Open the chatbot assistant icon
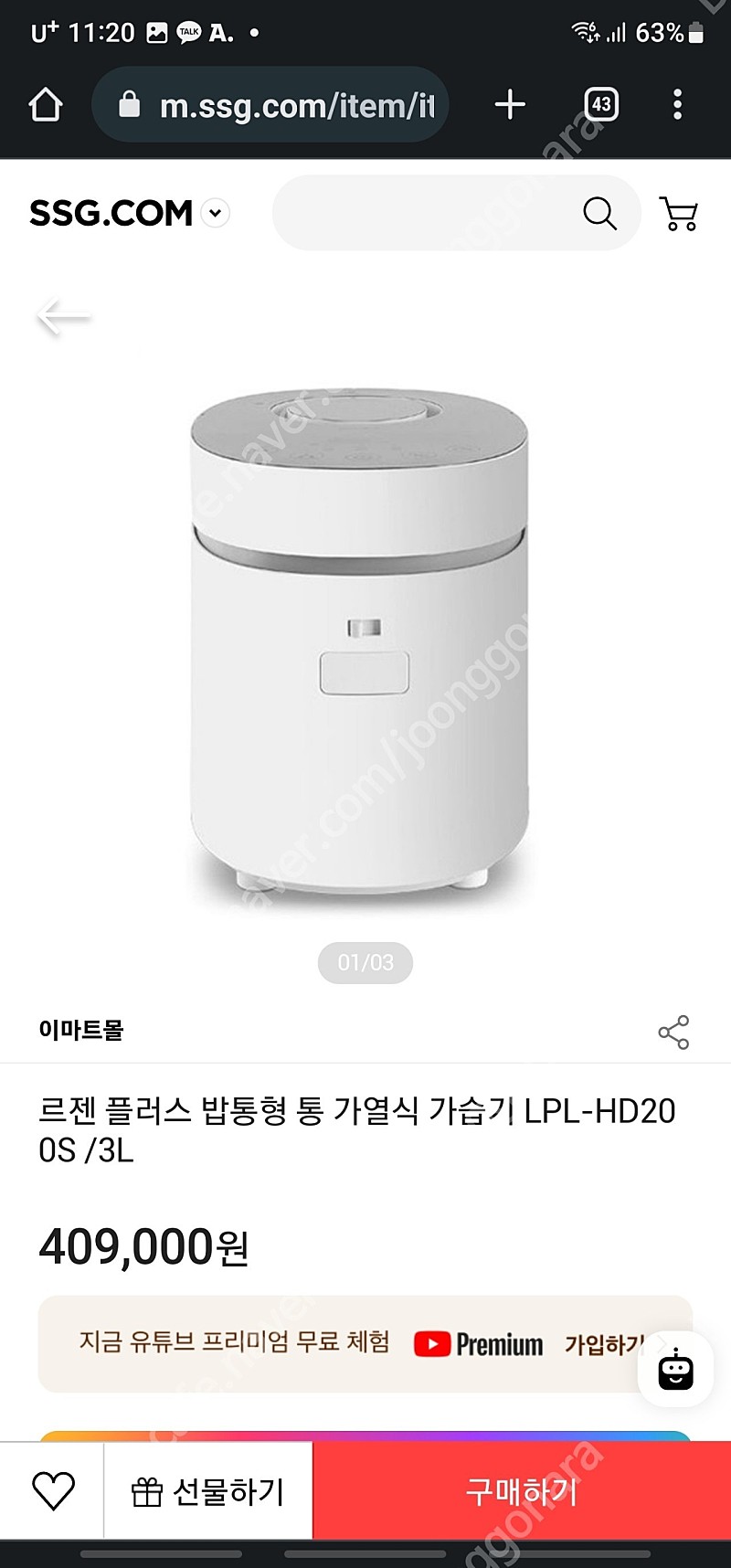This screenshot has height=1568, width=731. coord(675,1371)
